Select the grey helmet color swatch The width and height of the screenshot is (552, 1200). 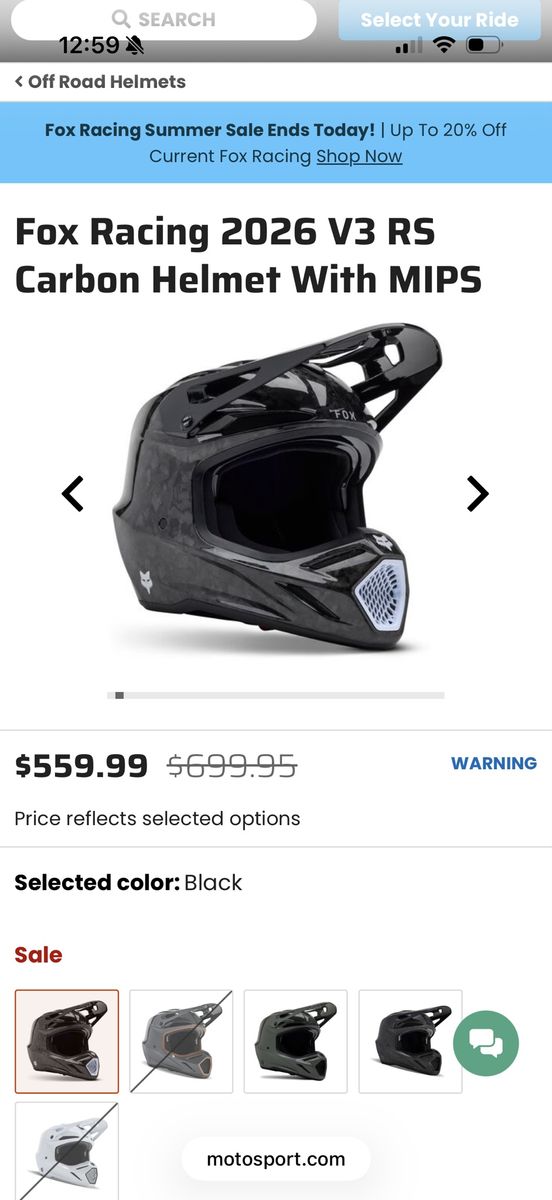pos(181,1041)
